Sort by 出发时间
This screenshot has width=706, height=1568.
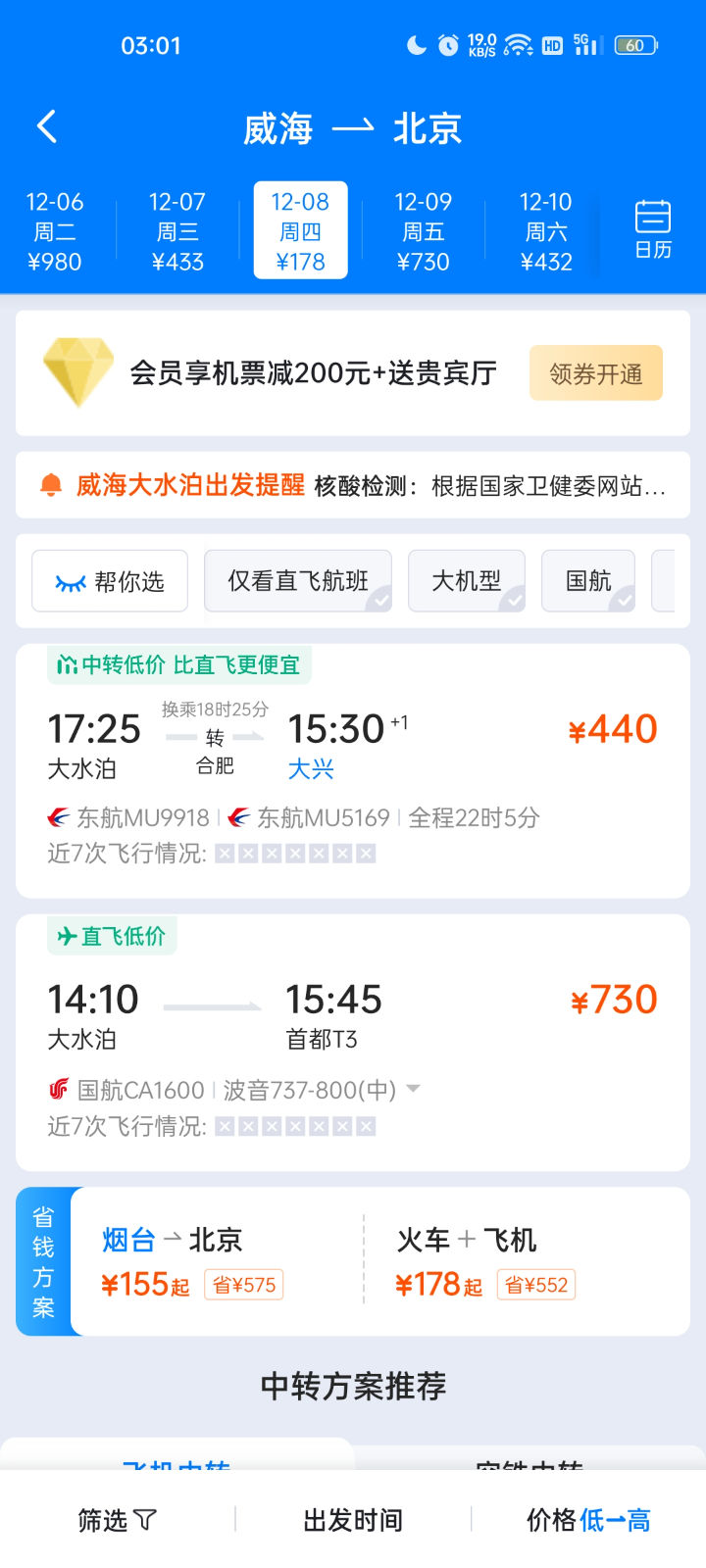coord(353,1520)
